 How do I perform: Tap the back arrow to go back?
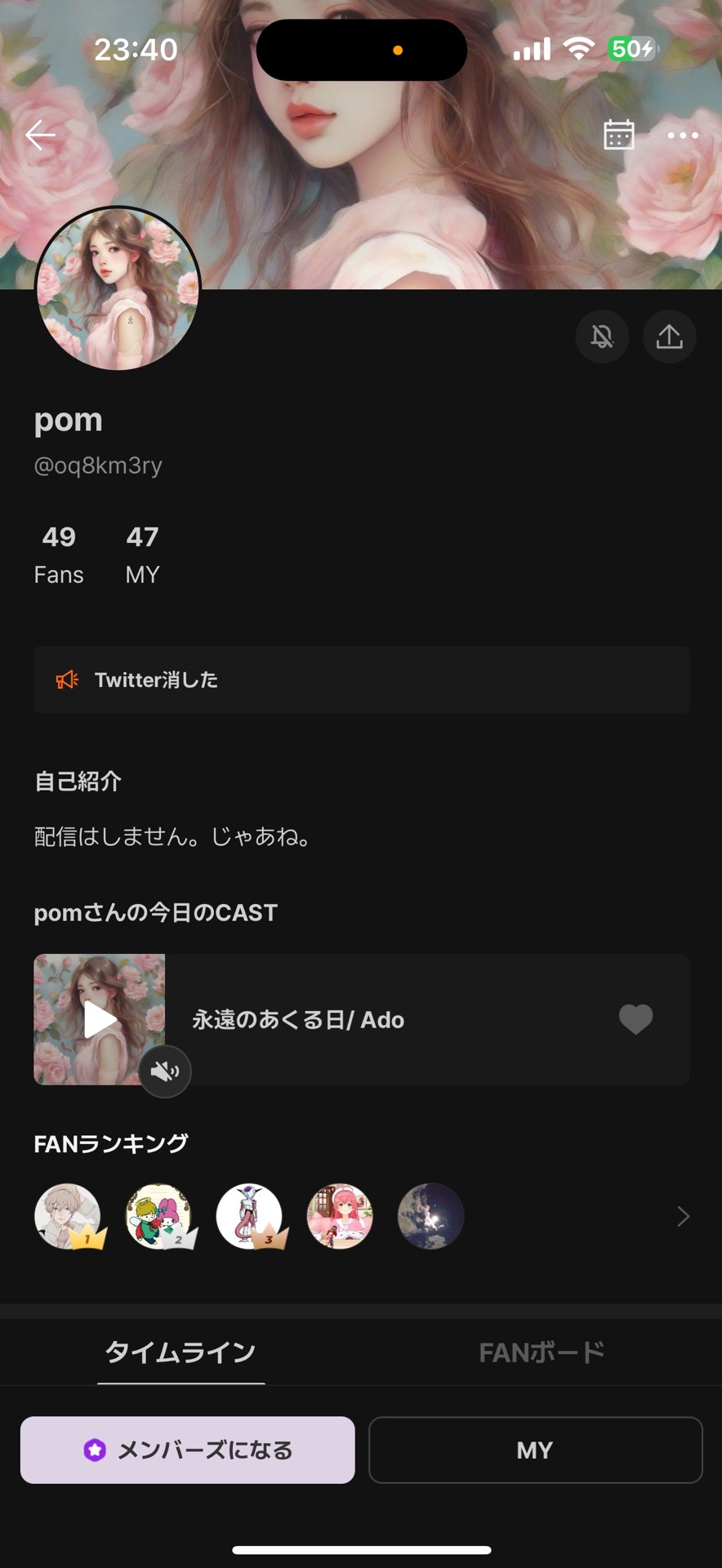(39, 135)
